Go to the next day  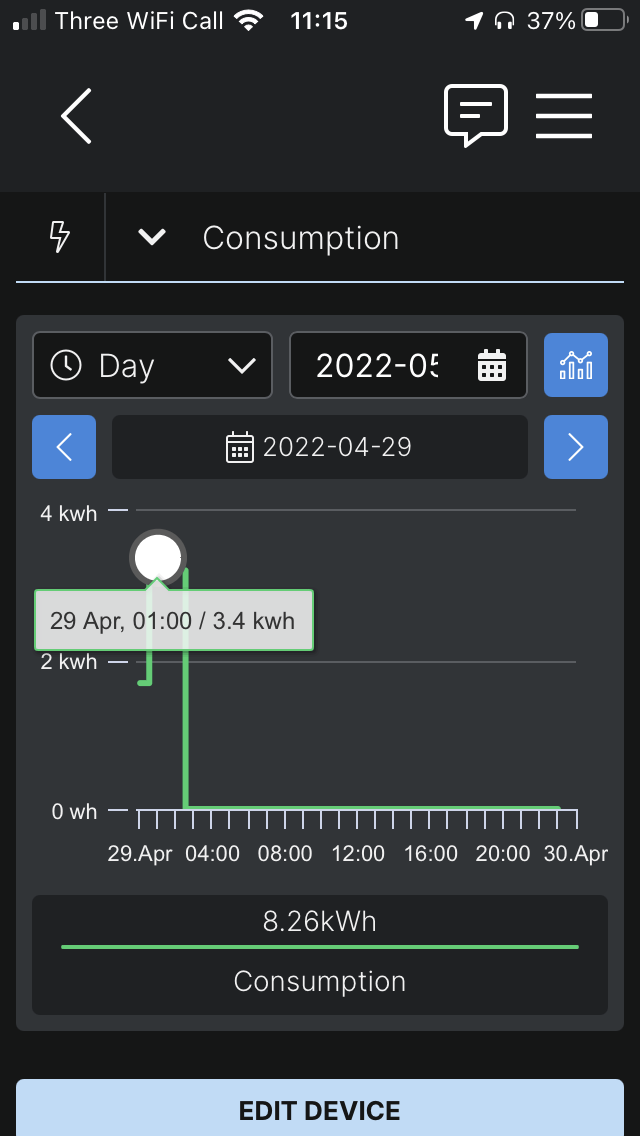click(575, 447)
